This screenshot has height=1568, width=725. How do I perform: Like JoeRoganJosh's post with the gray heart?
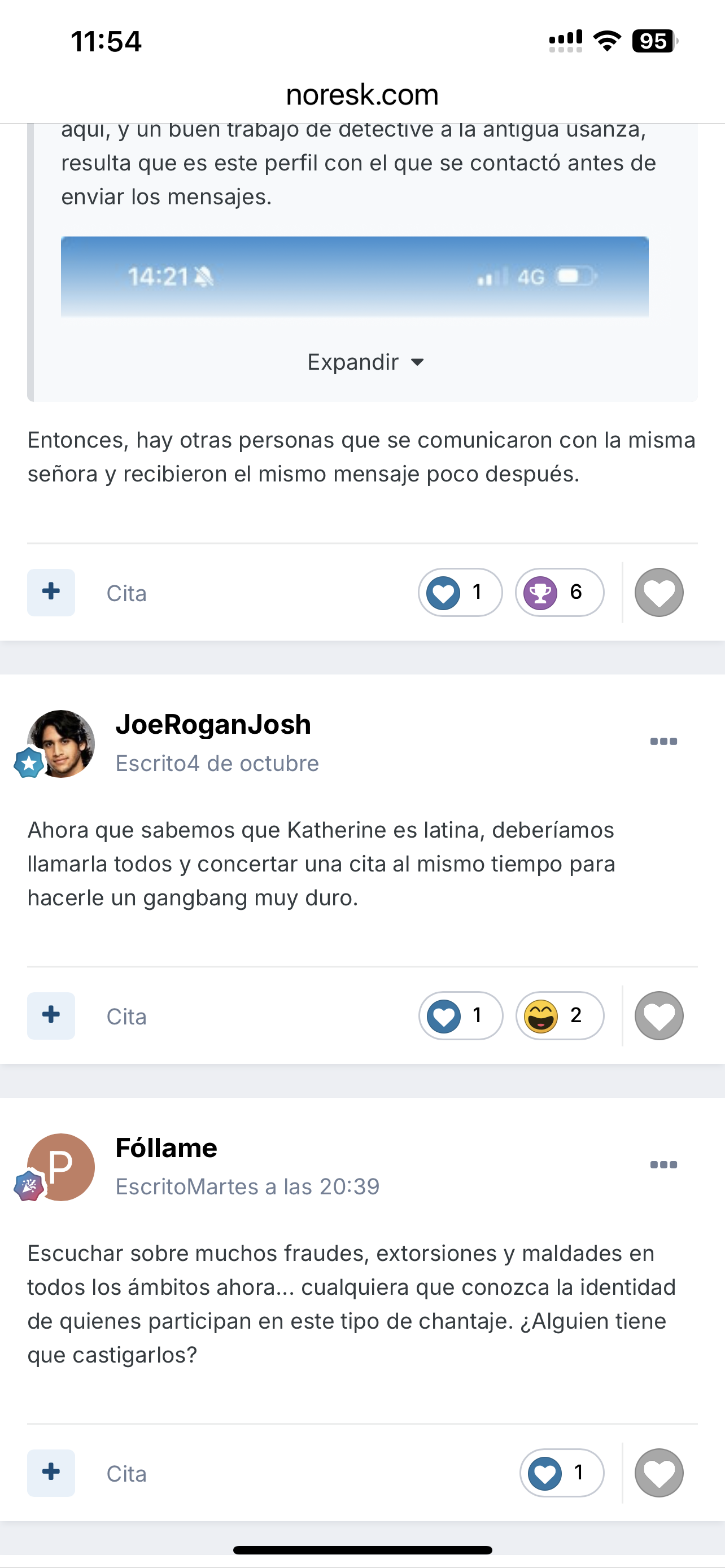click(x=660, y=1016)
